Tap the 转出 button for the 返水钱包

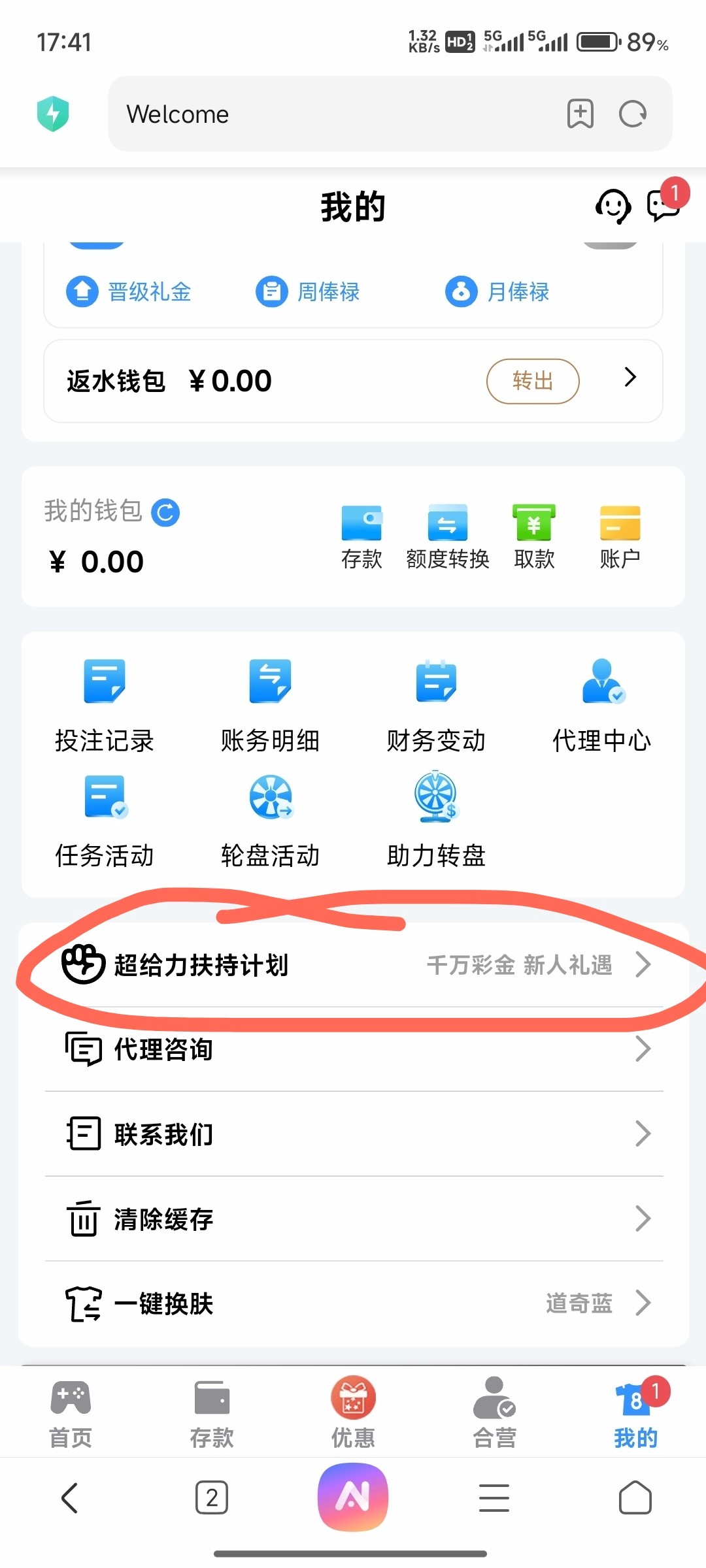(533, 381)
